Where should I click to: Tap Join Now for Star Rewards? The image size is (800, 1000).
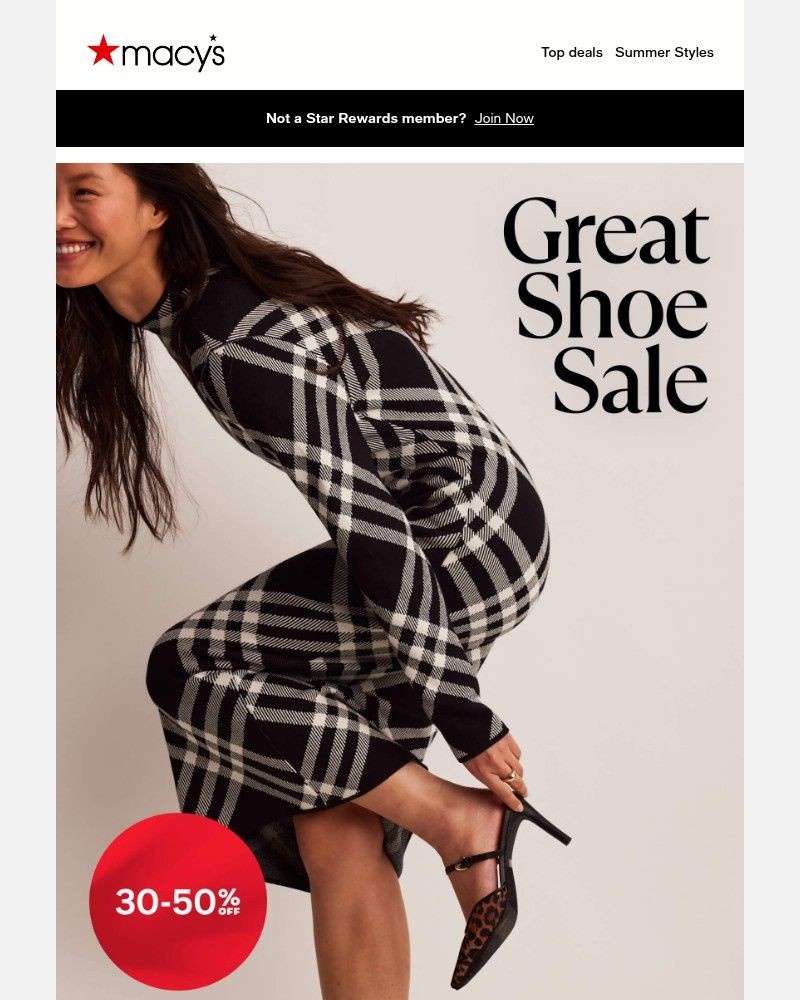[504, 118]
